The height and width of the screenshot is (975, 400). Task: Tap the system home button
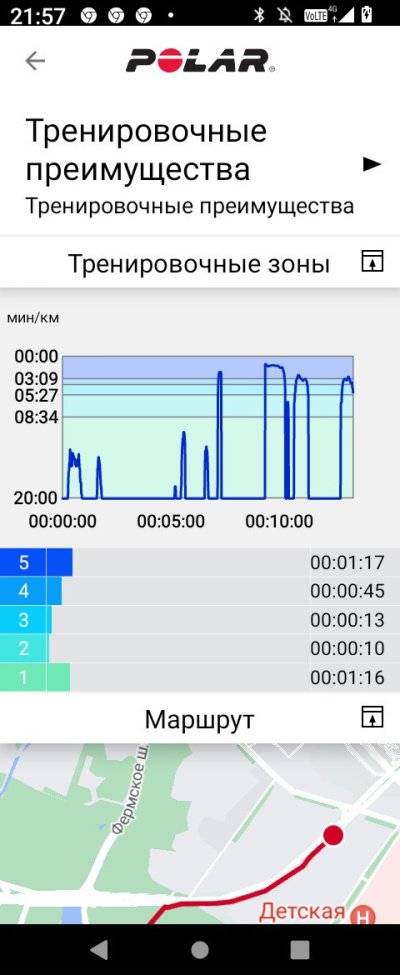tap(200, 950)
